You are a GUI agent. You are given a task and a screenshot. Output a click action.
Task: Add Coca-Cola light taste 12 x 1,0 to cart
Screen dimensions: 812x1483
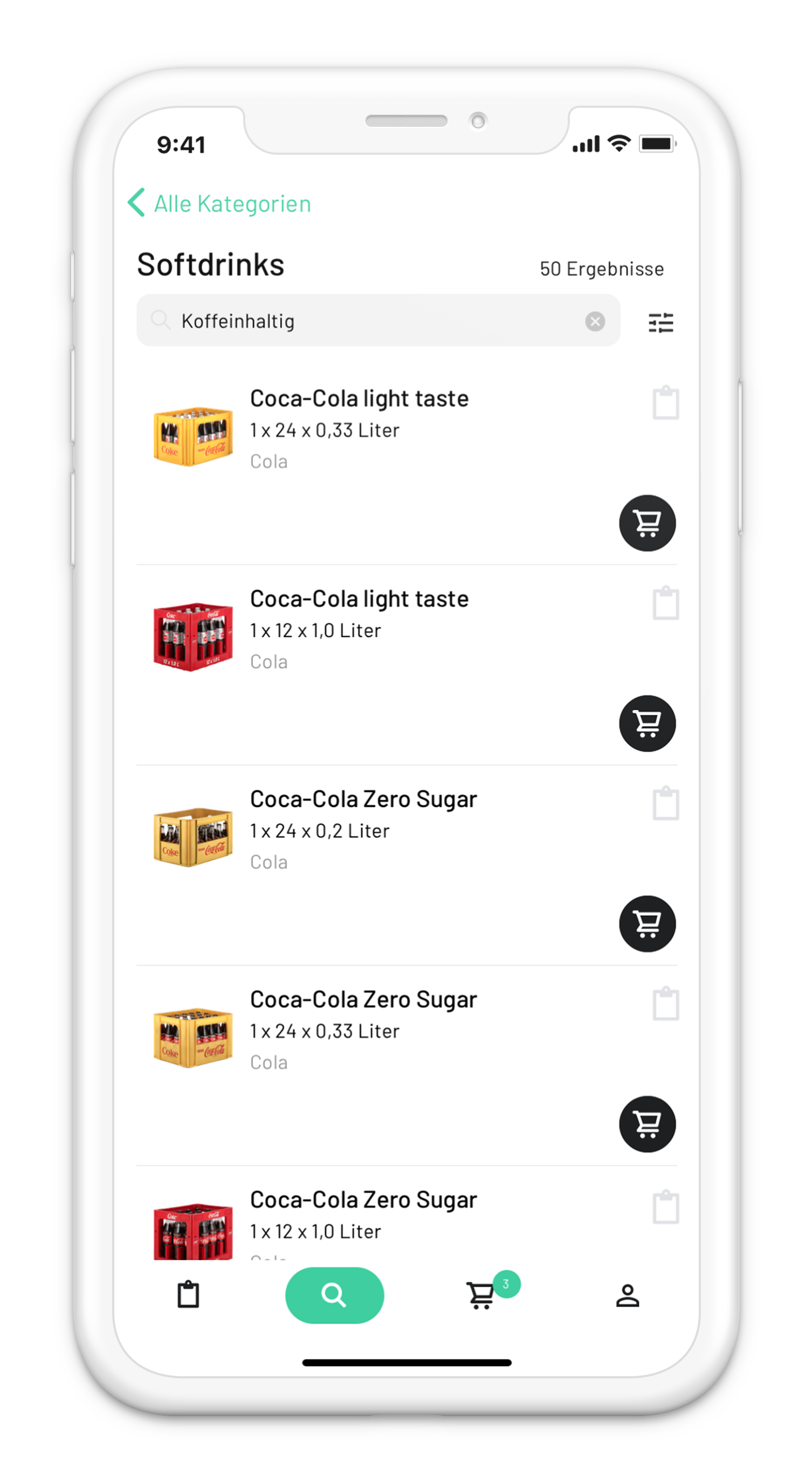(647, 723)
